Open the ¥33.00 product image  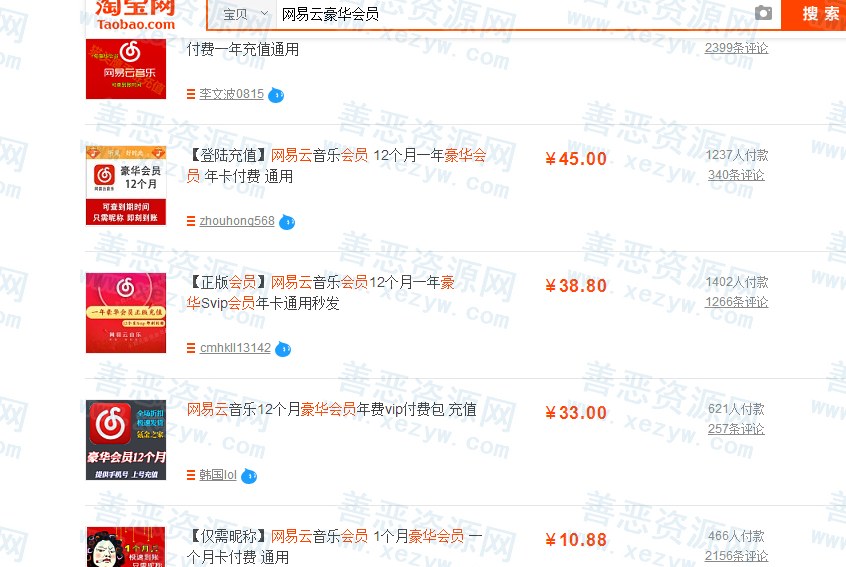point(126,439)
